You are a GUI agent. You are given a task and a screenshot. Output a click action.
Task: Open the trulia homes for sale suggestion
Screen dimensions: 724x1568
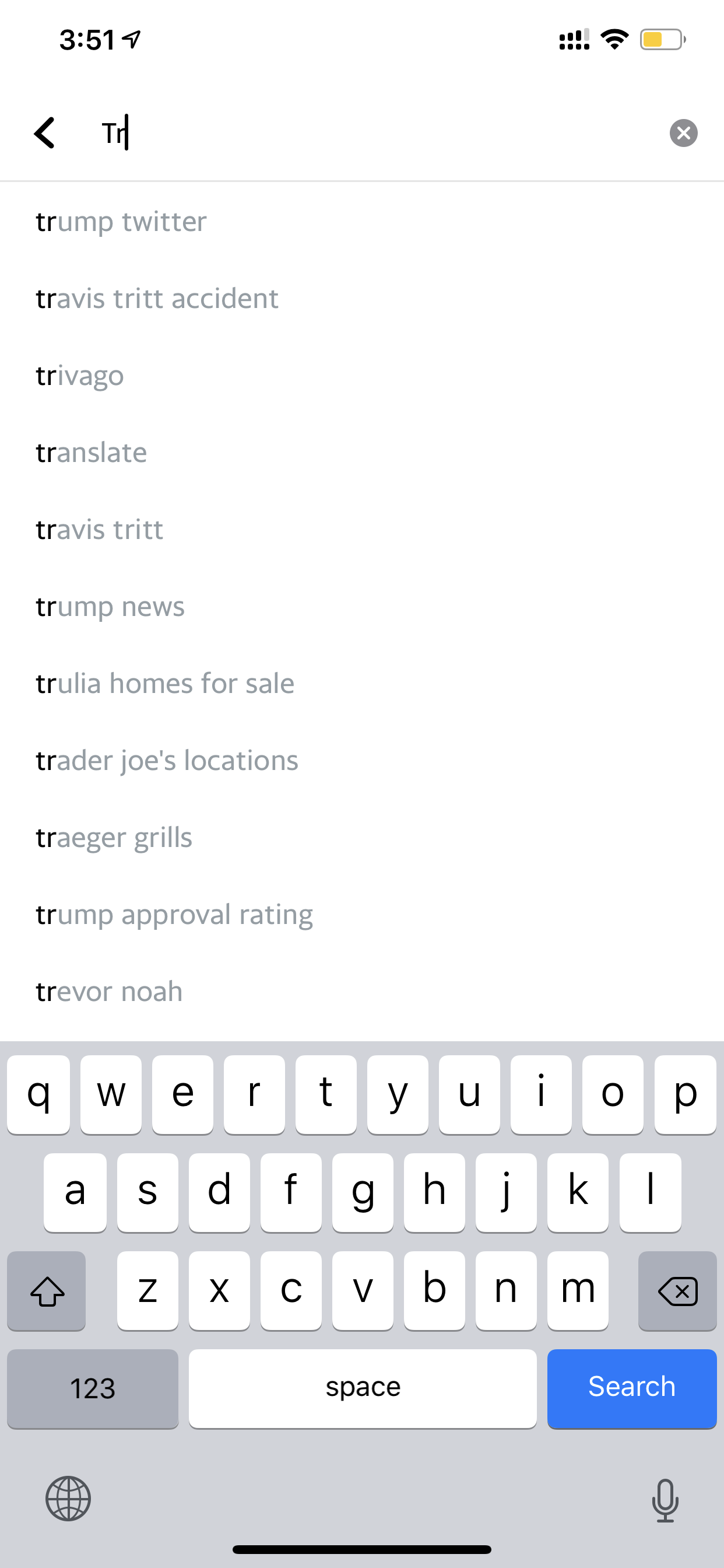point(362,683)
